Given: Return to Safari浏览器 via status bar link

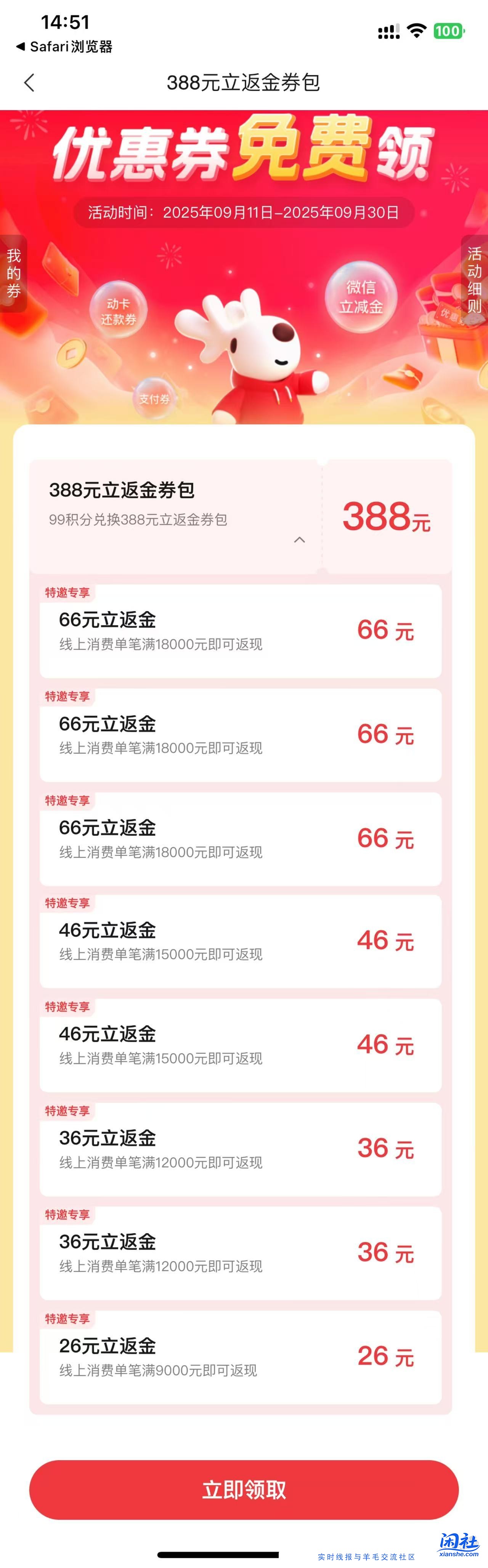Looking at the screenshot, I should coord(64,47).
